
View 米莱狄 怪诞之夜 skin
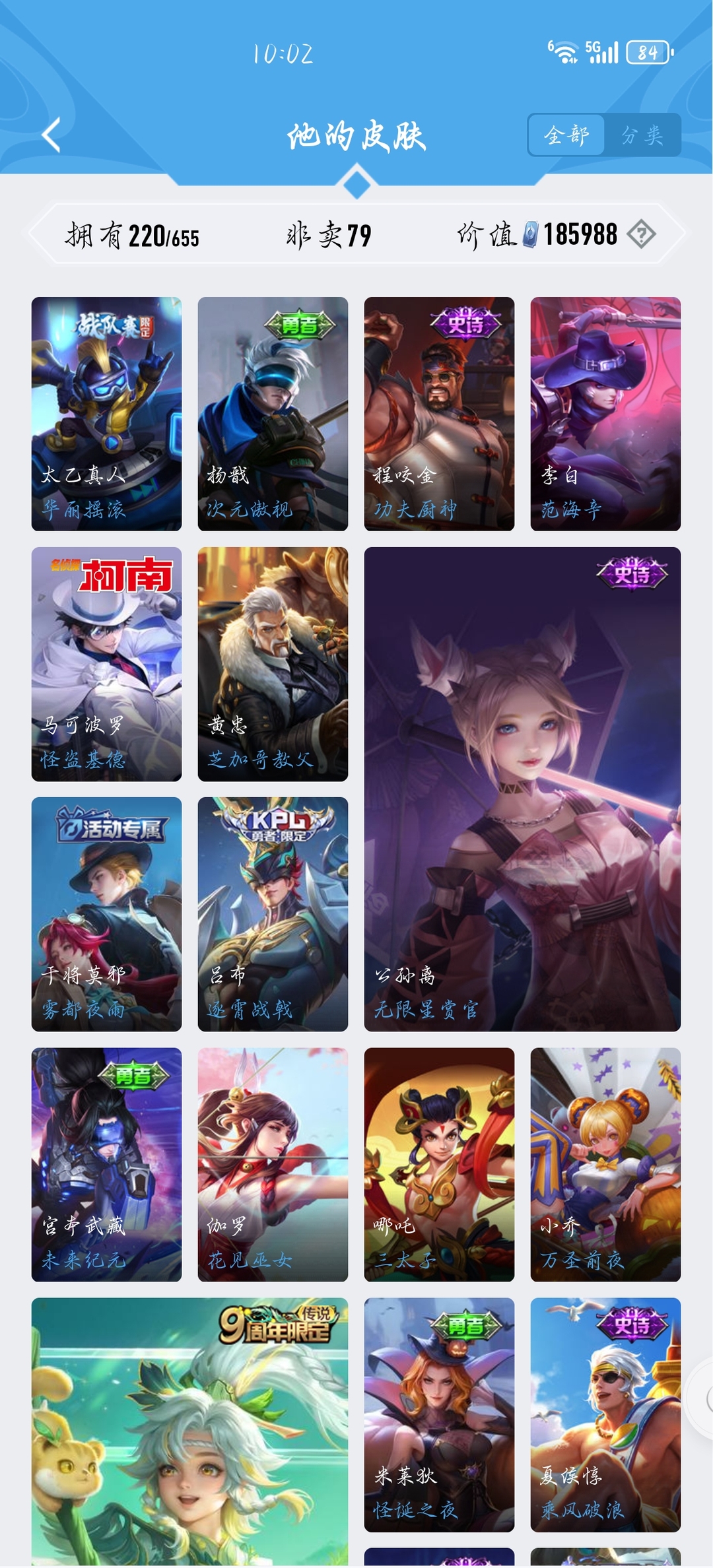click(x=439, y=1414)
